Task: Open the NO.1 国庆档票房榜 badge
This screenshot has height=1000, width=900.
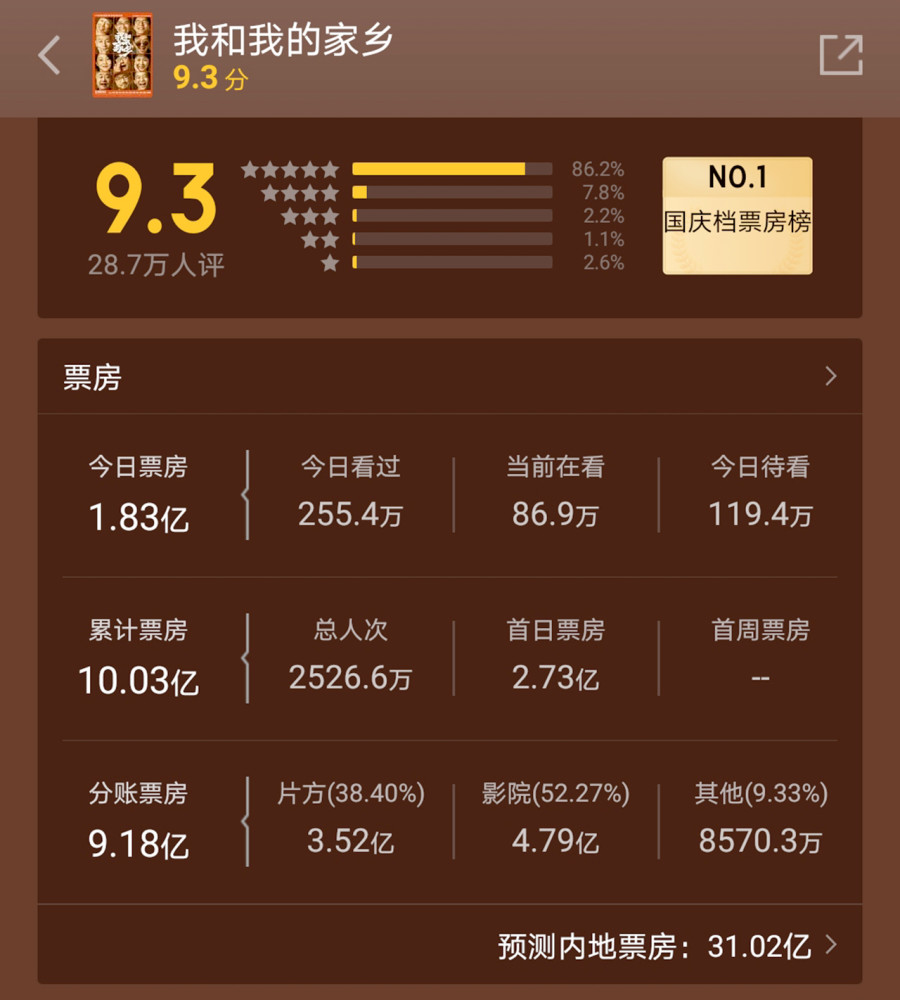Action: pyautogui.click(x=737, y=216)
